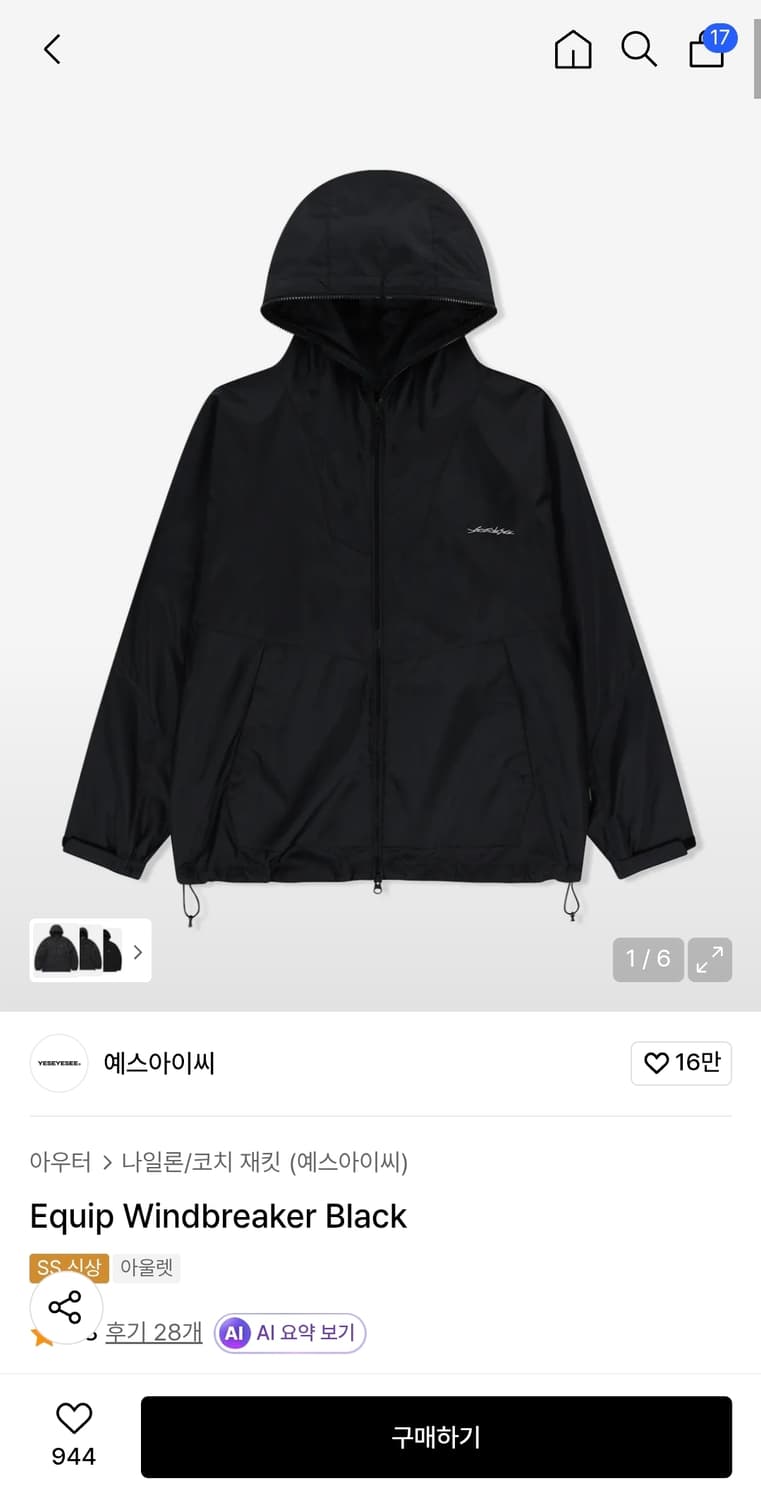
Task: Open the AI 요약 보기 summary
Action: pos(289,1332)
